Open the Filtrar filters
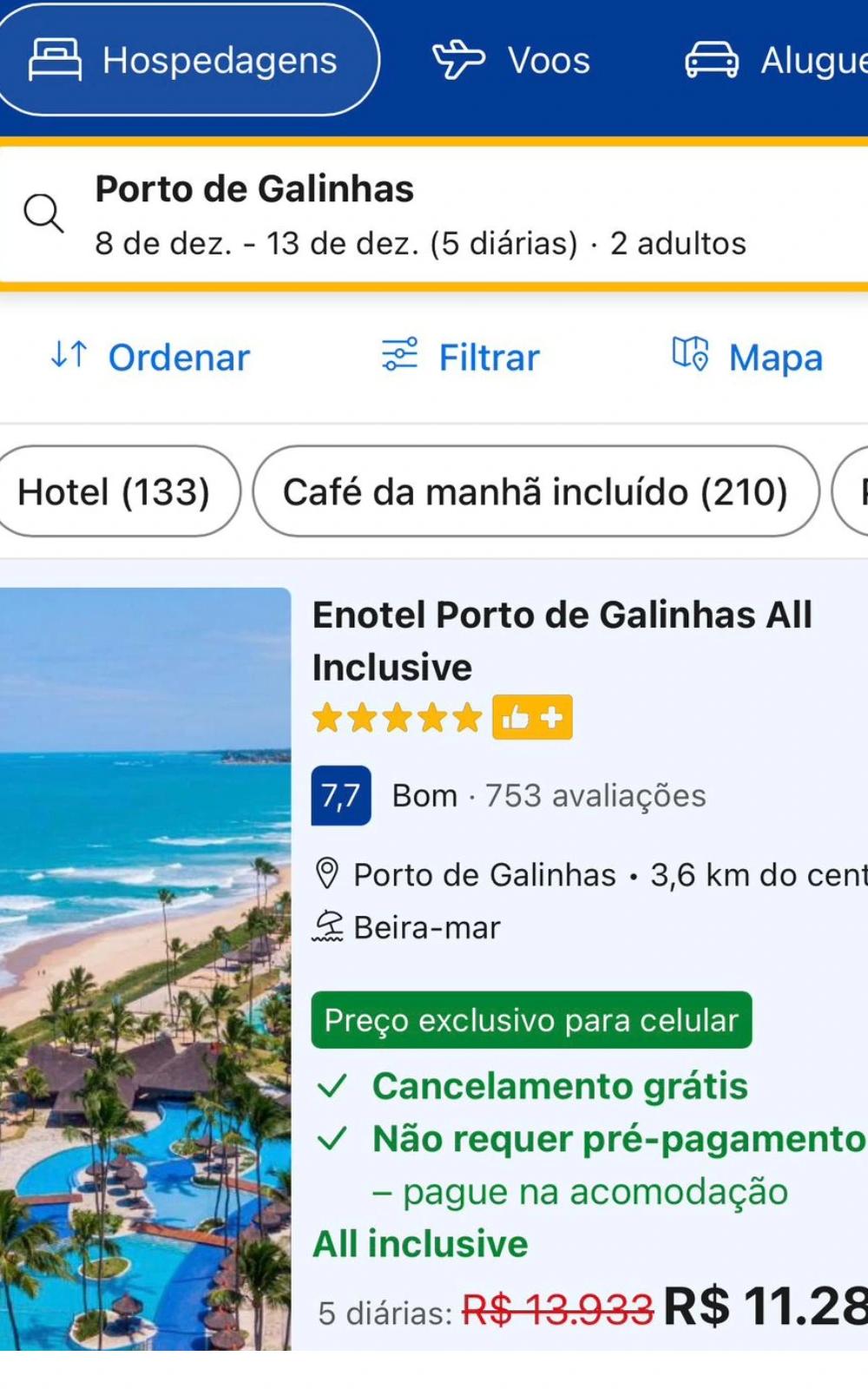Screen dimensions: 868x1389 coord(461,357)
